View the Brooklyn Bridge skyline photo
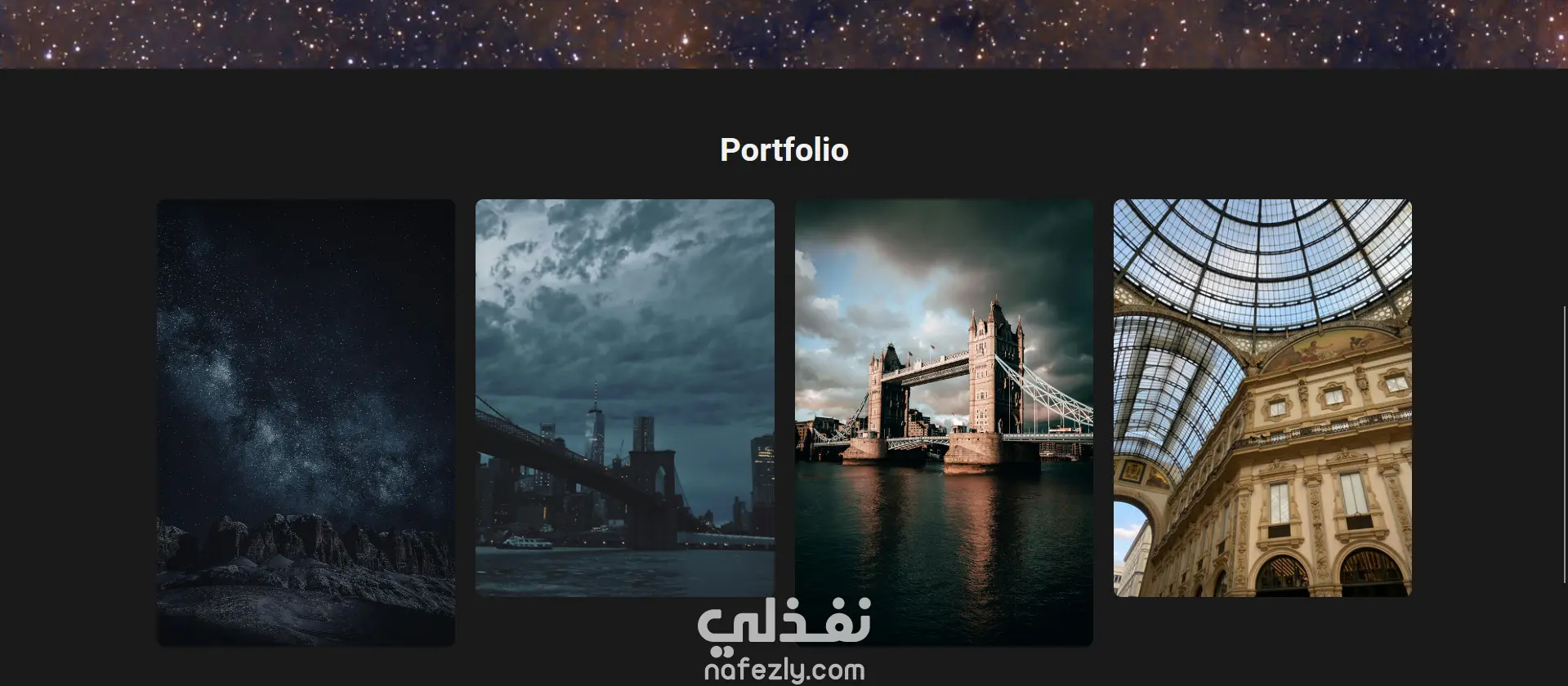The width and height of the screenshot is (1568, 686). point(624,398)
